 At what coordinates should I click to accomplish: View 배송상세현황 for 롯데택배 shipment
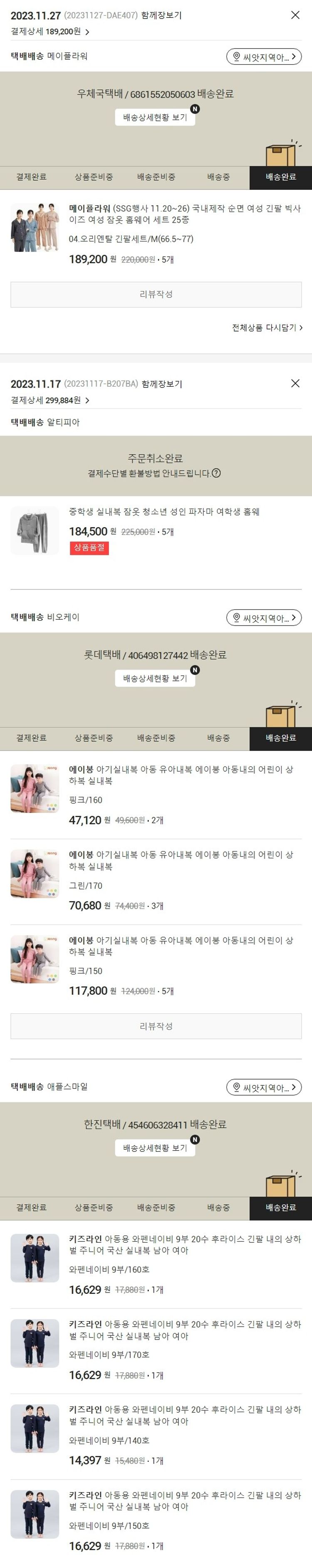155,678
